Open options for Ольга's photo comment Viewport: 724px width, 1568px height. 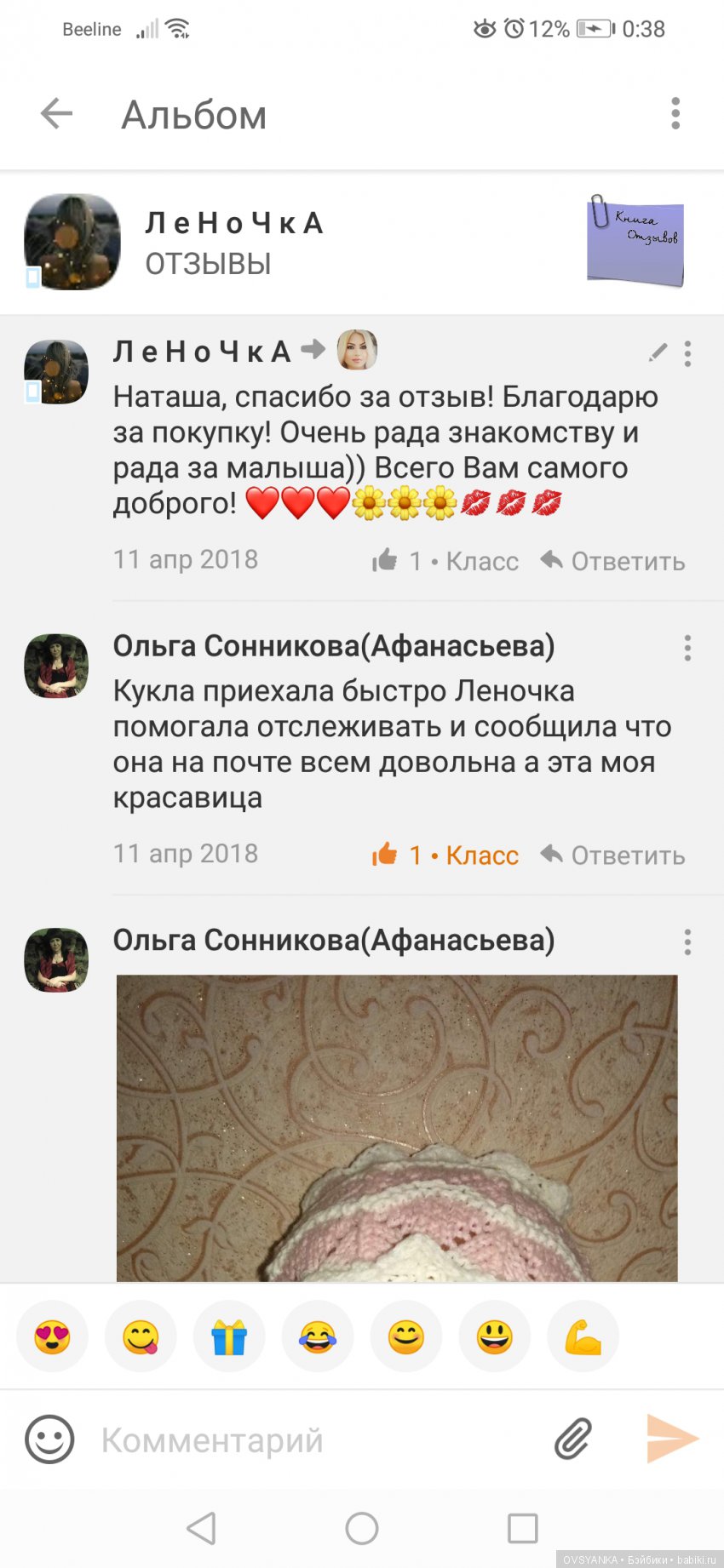(687, 941)
